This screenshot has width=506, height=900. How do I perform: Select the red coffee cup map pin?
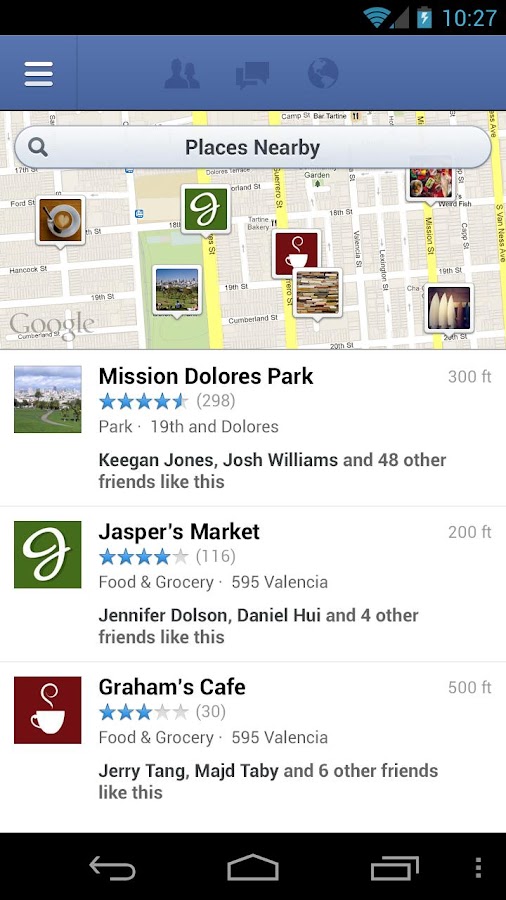point(296,253)
